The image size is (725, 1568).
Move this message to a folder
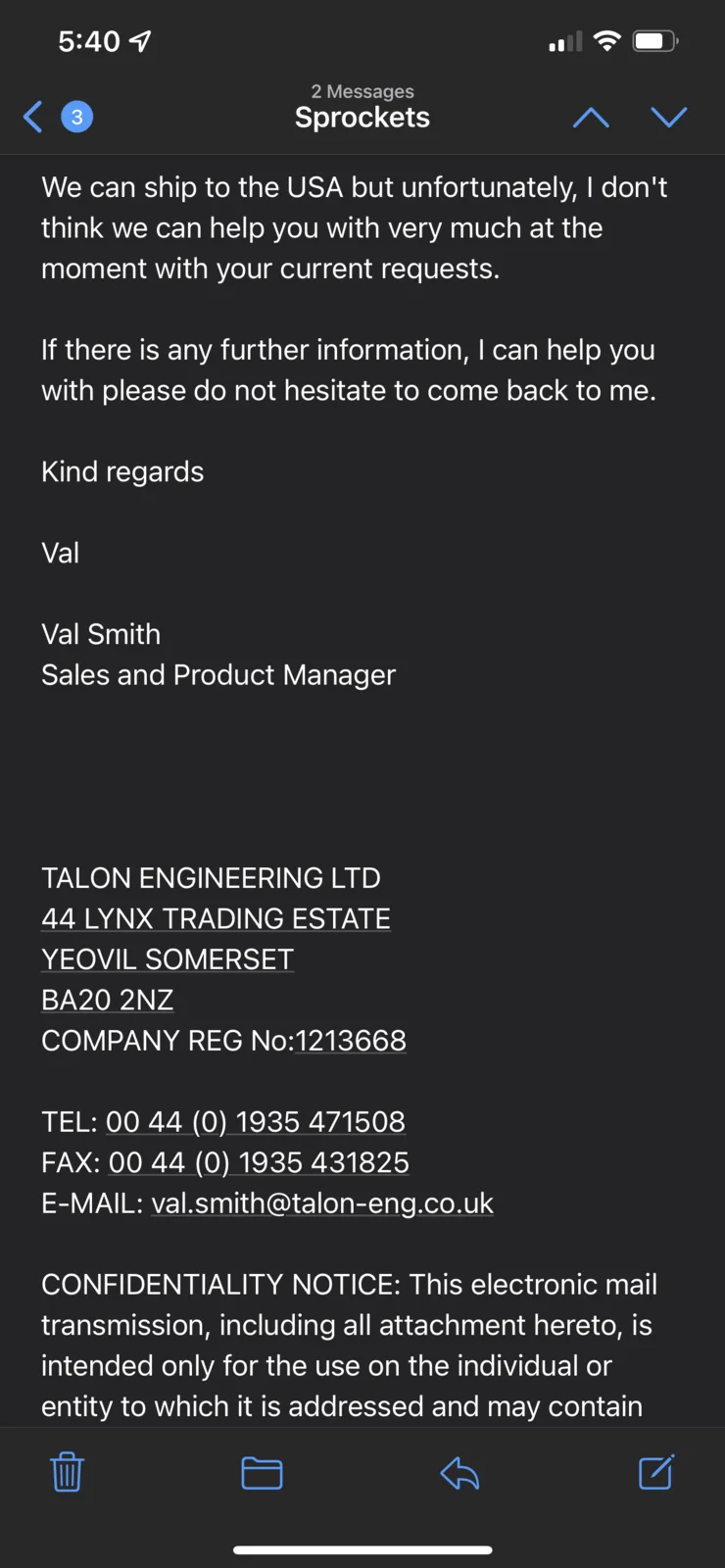262,1472
